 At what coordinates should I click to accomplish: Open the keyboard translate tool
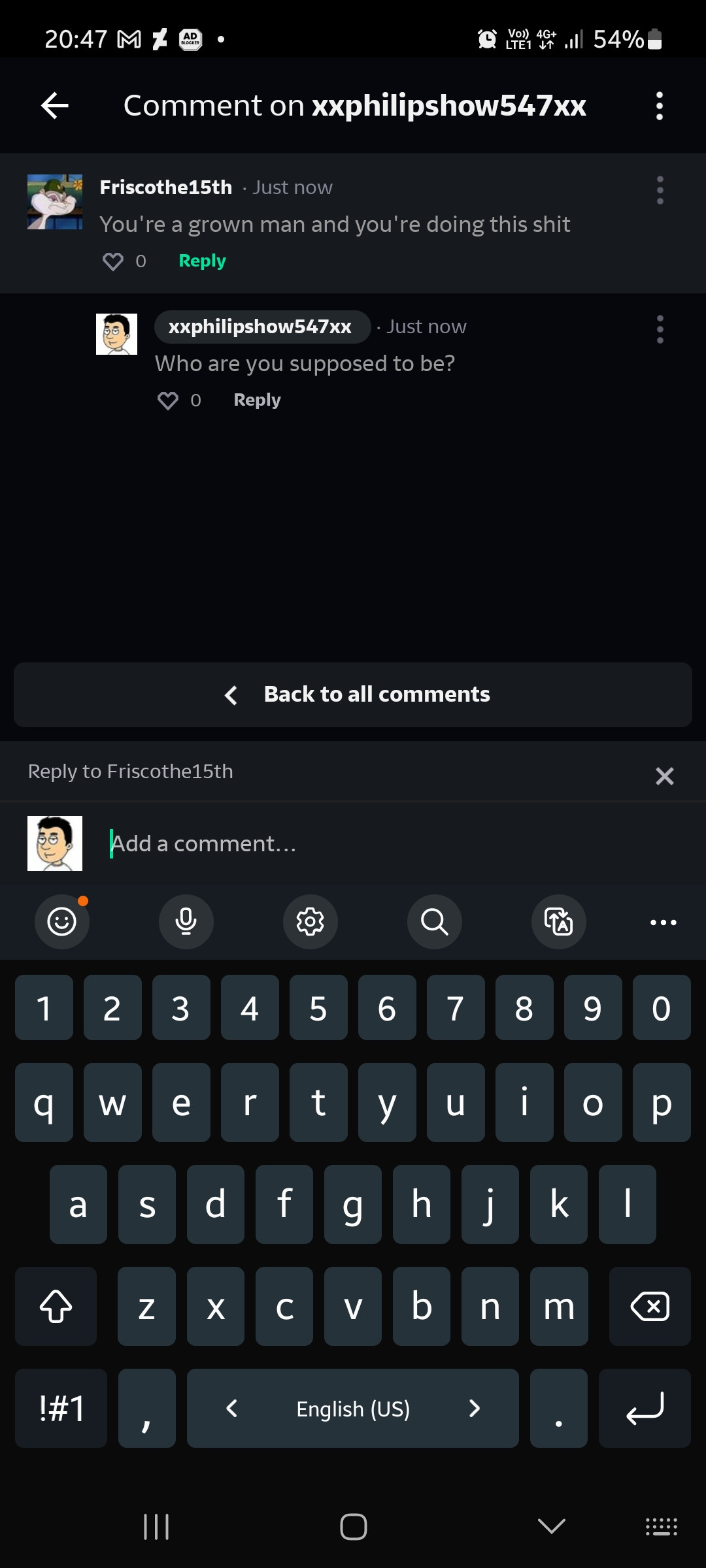click(559, 922)
